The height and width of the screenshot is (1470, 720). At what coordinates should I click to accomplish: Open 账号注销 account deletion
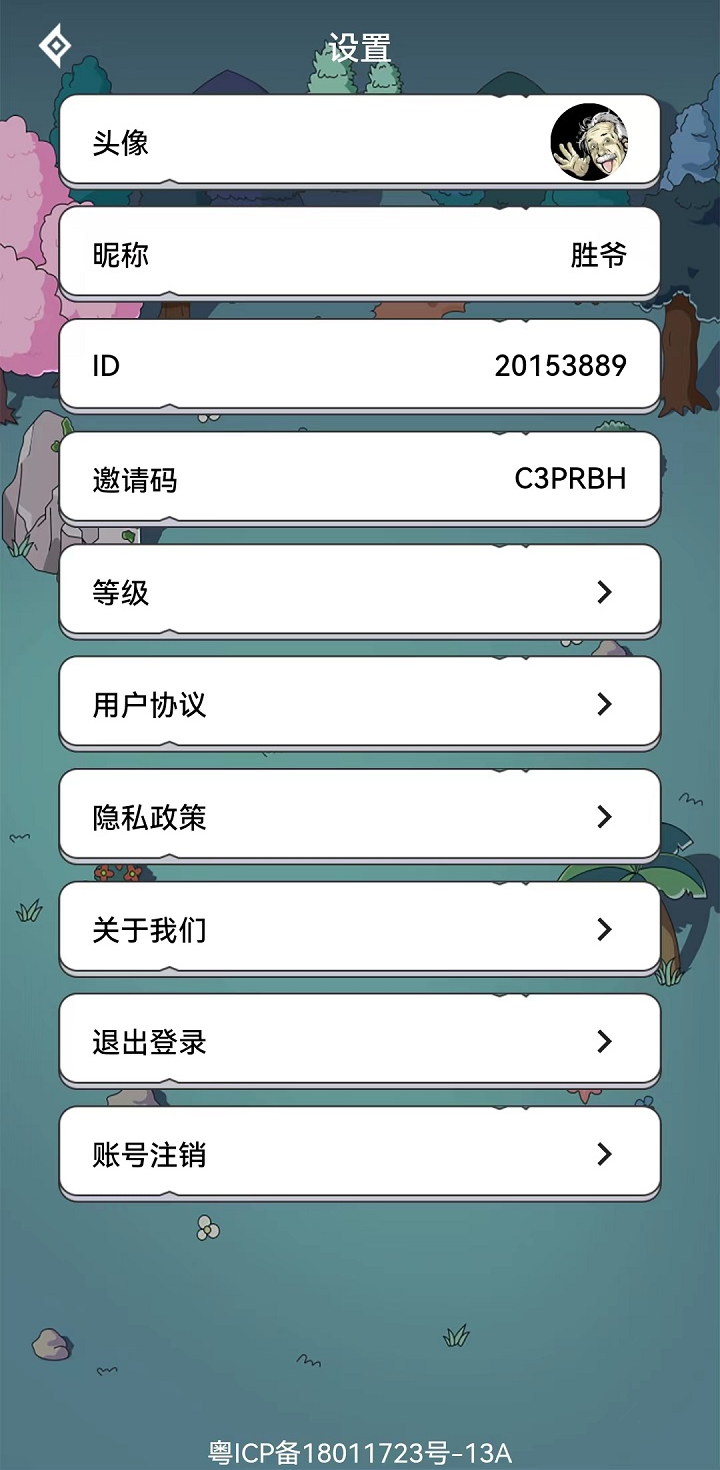pos(359,1153)
